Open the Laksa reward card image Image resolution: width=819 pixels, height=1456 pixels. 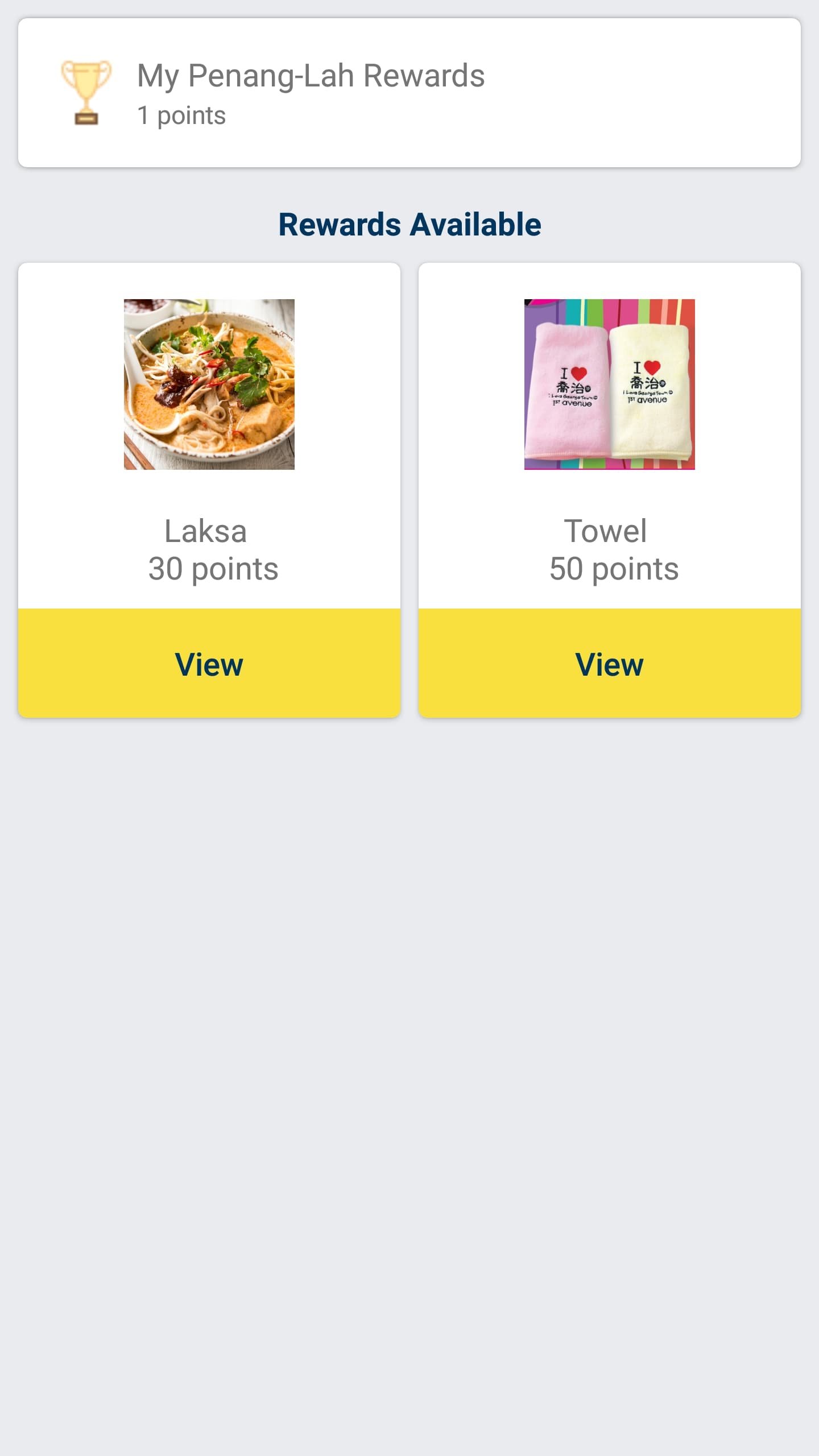pos(209,384)
